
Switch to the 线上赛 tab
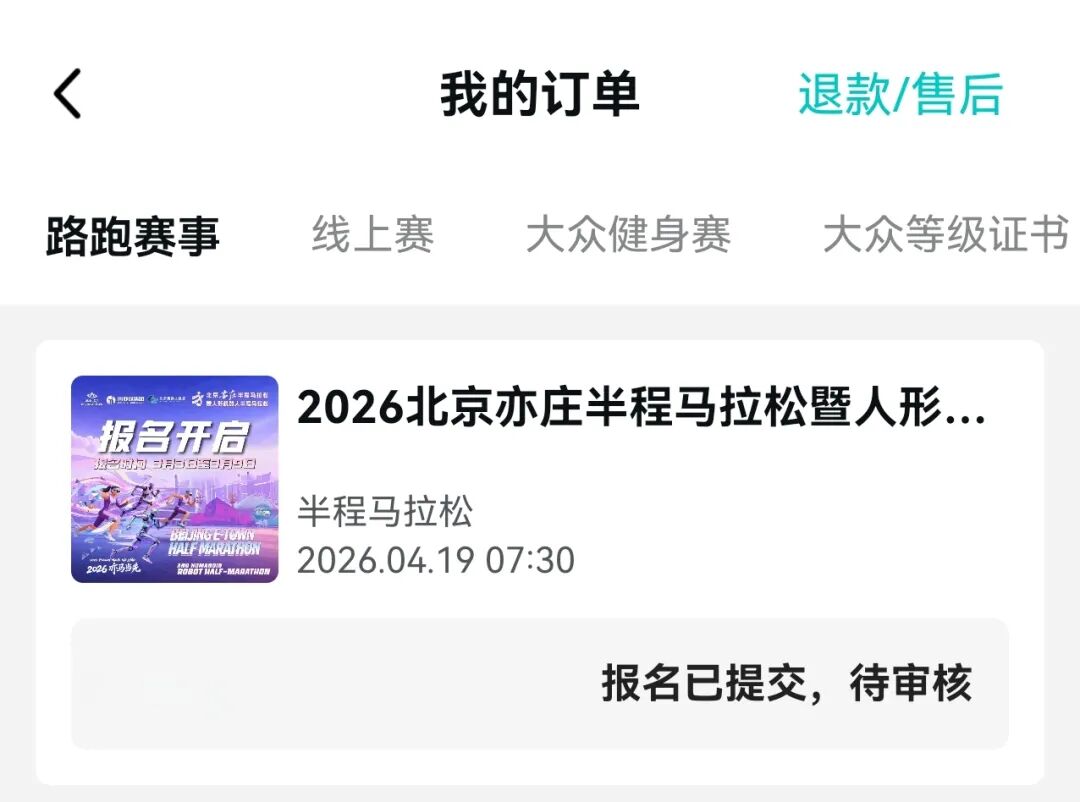pyautogui.click(x=372, y=236)
